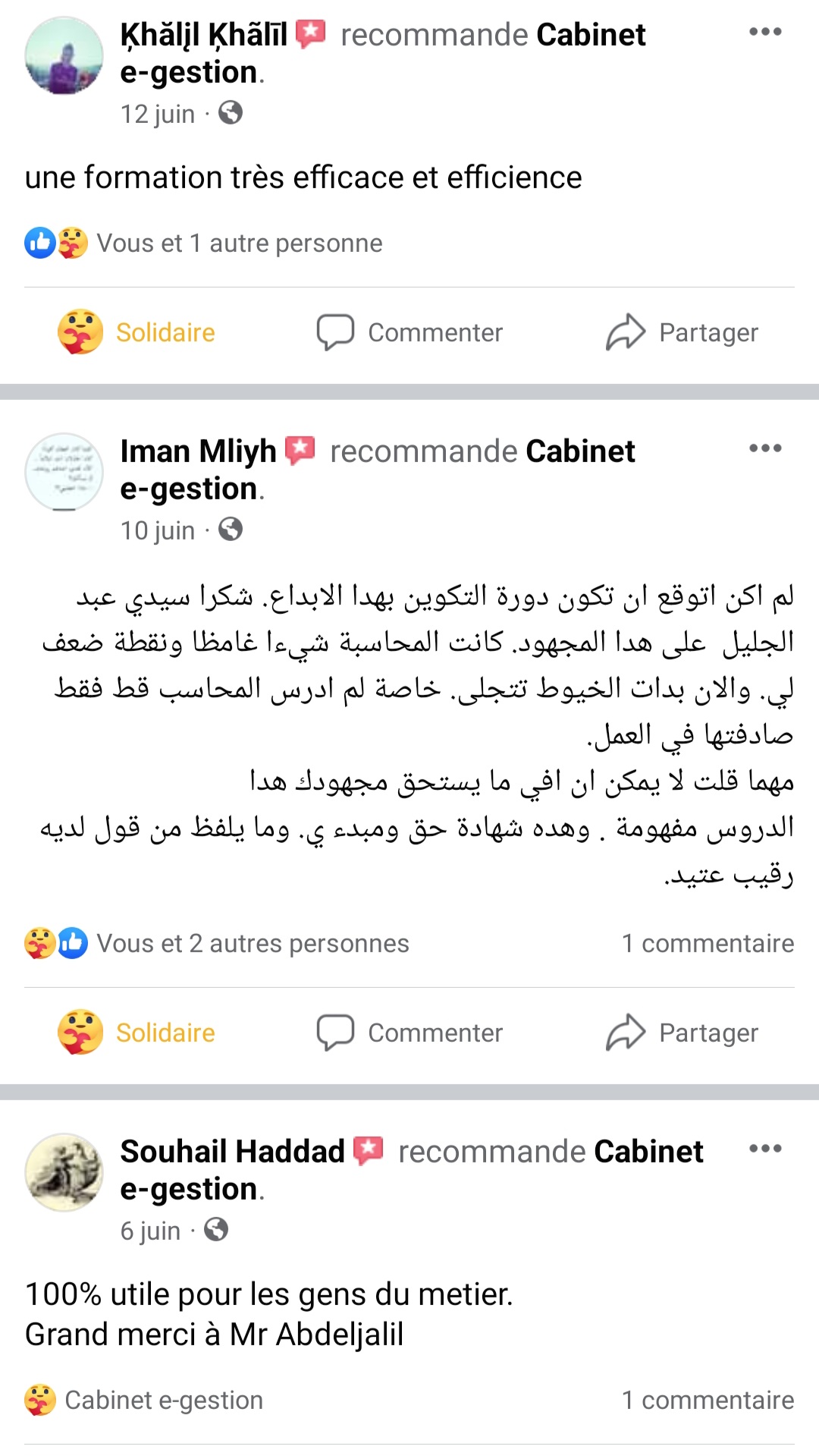This screenshot has width=819, height=1456.
Task: Open the 1 commentaire on Souhail Haddad's post
Action: pos(708,1400)
